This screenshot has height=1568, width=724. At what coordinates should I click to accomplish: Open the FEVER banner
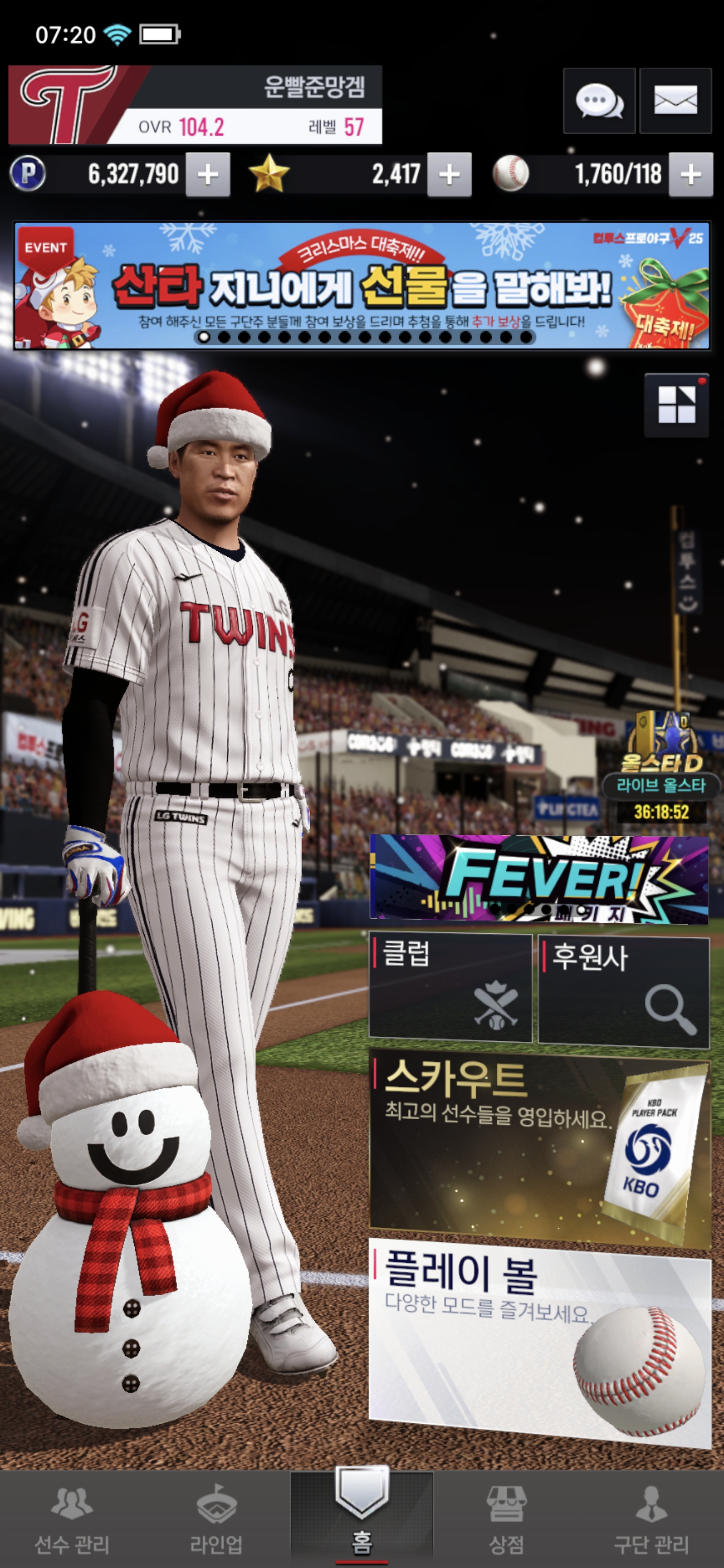539,878
